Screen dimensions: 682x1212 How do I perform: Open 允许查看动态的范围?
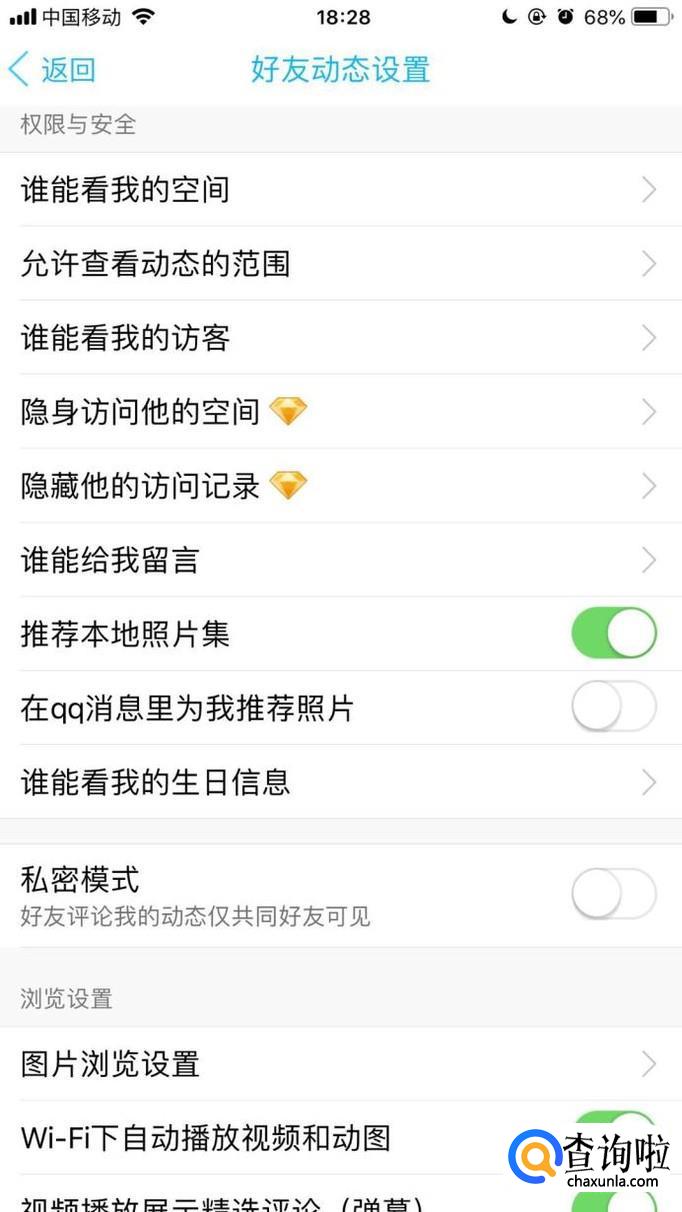[340, 264]
